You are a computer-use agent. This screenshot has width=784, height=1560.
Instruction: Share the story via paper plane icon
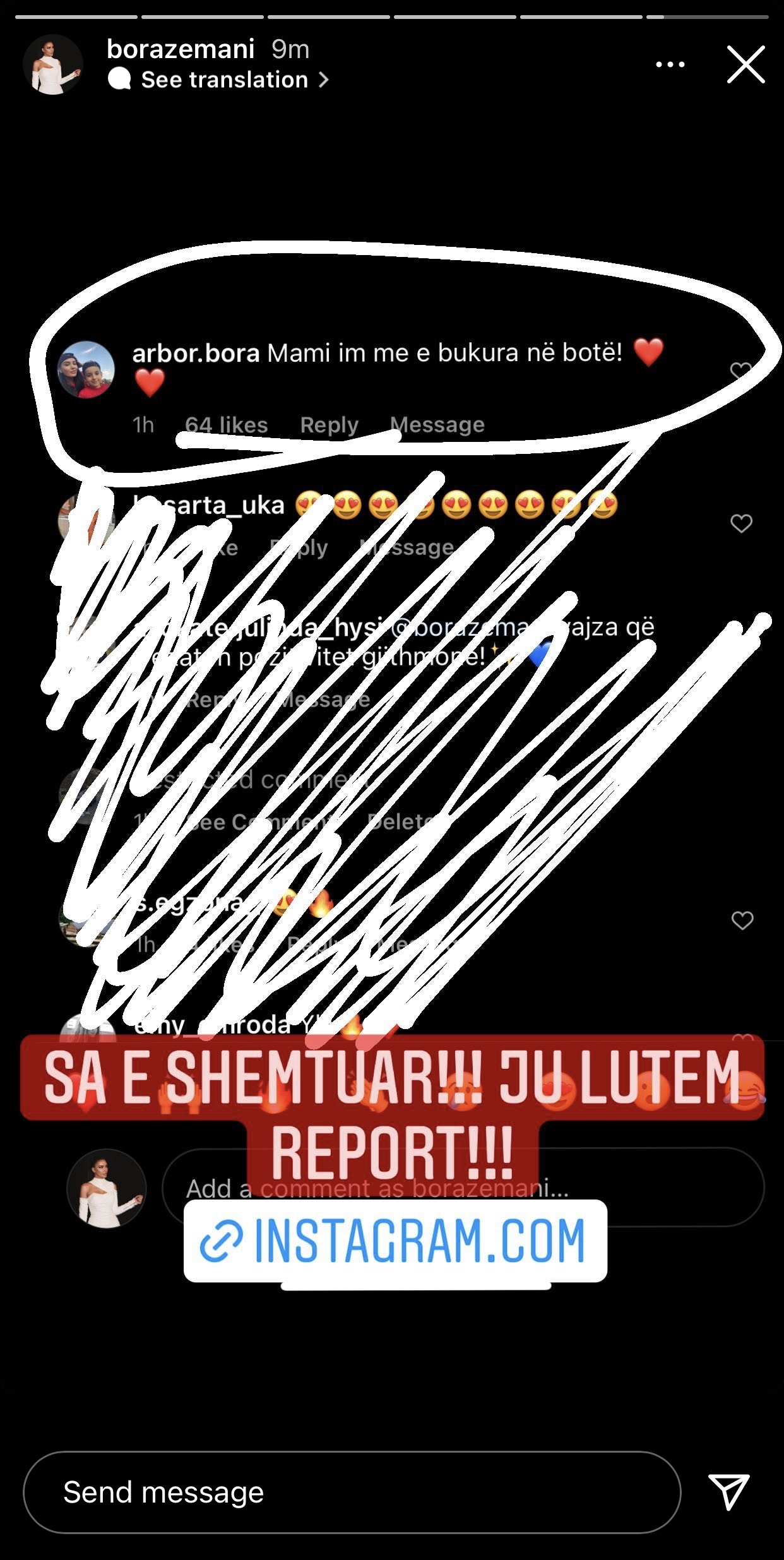(728, 1492)
